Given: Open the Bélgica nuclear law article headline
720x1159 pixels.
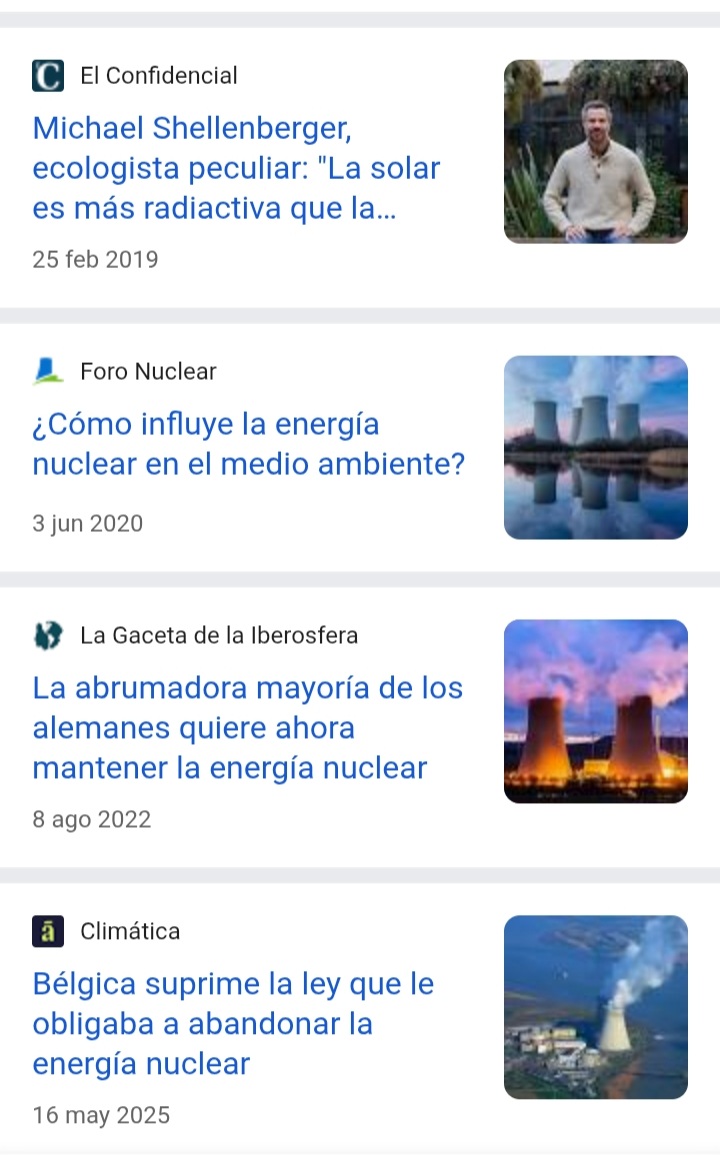Looking at the screenshot, I should coord(234,1024).
